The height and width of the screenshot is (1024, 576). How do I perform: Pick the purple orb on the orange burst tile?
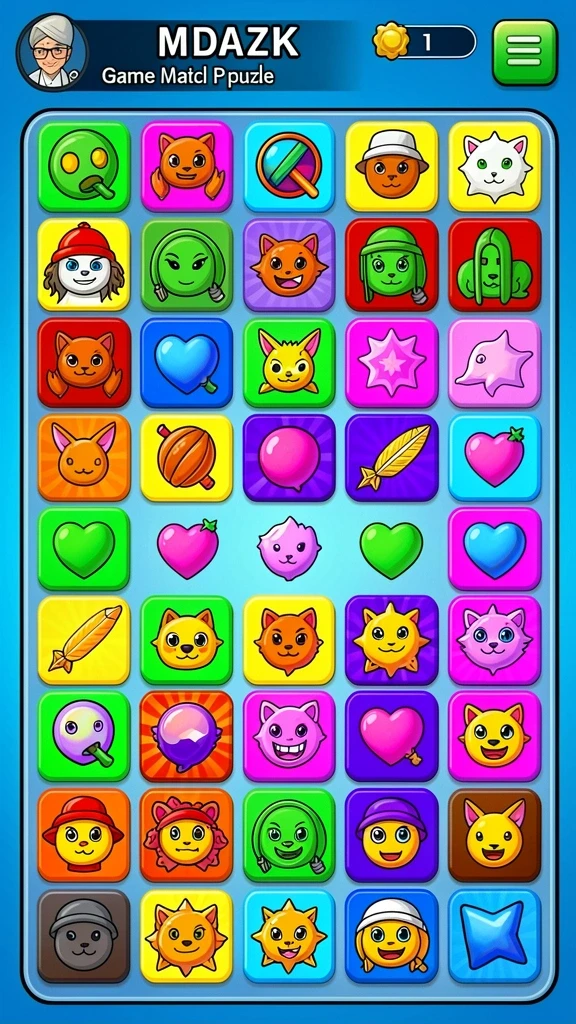click(x=187, y=736)
